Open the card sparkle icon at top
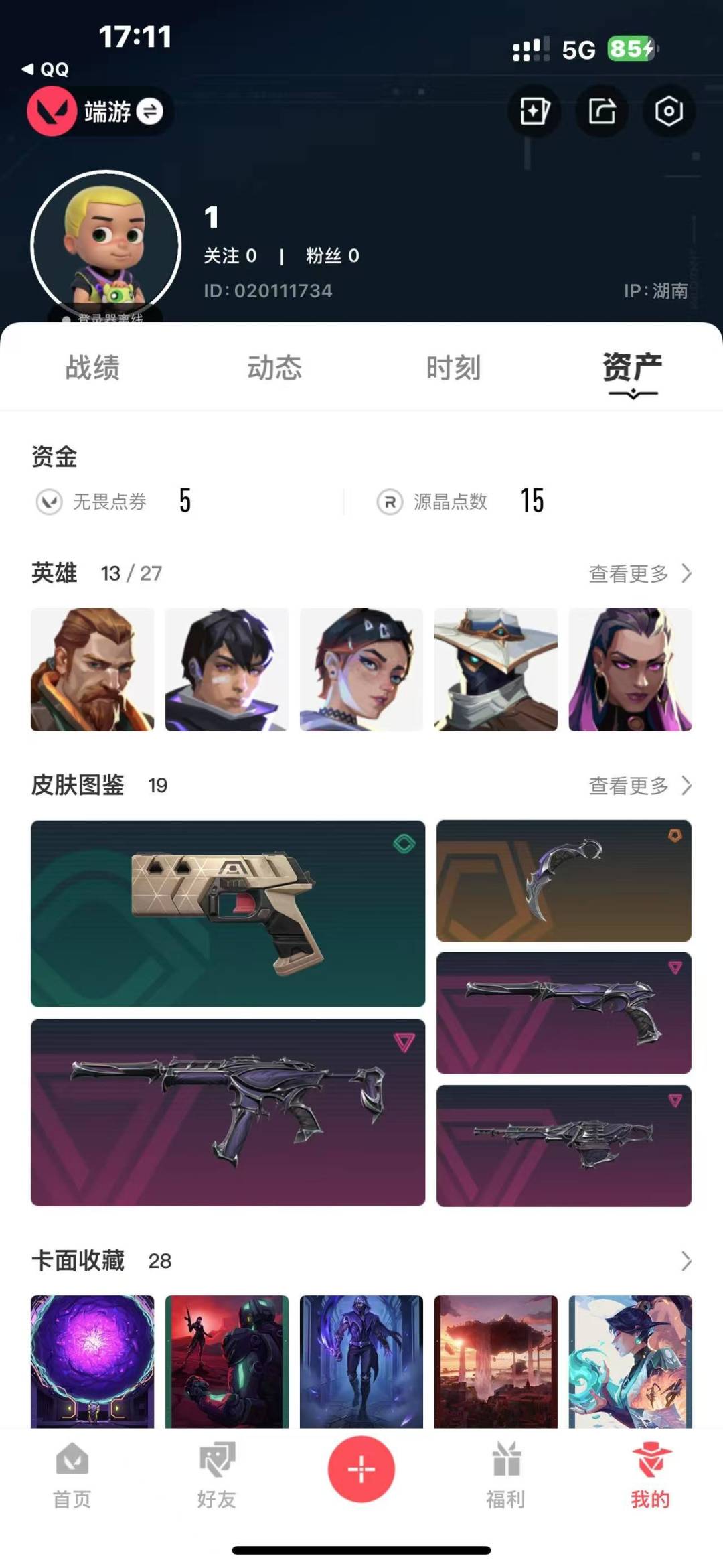Screen dimensions: 723x1568 534,111
